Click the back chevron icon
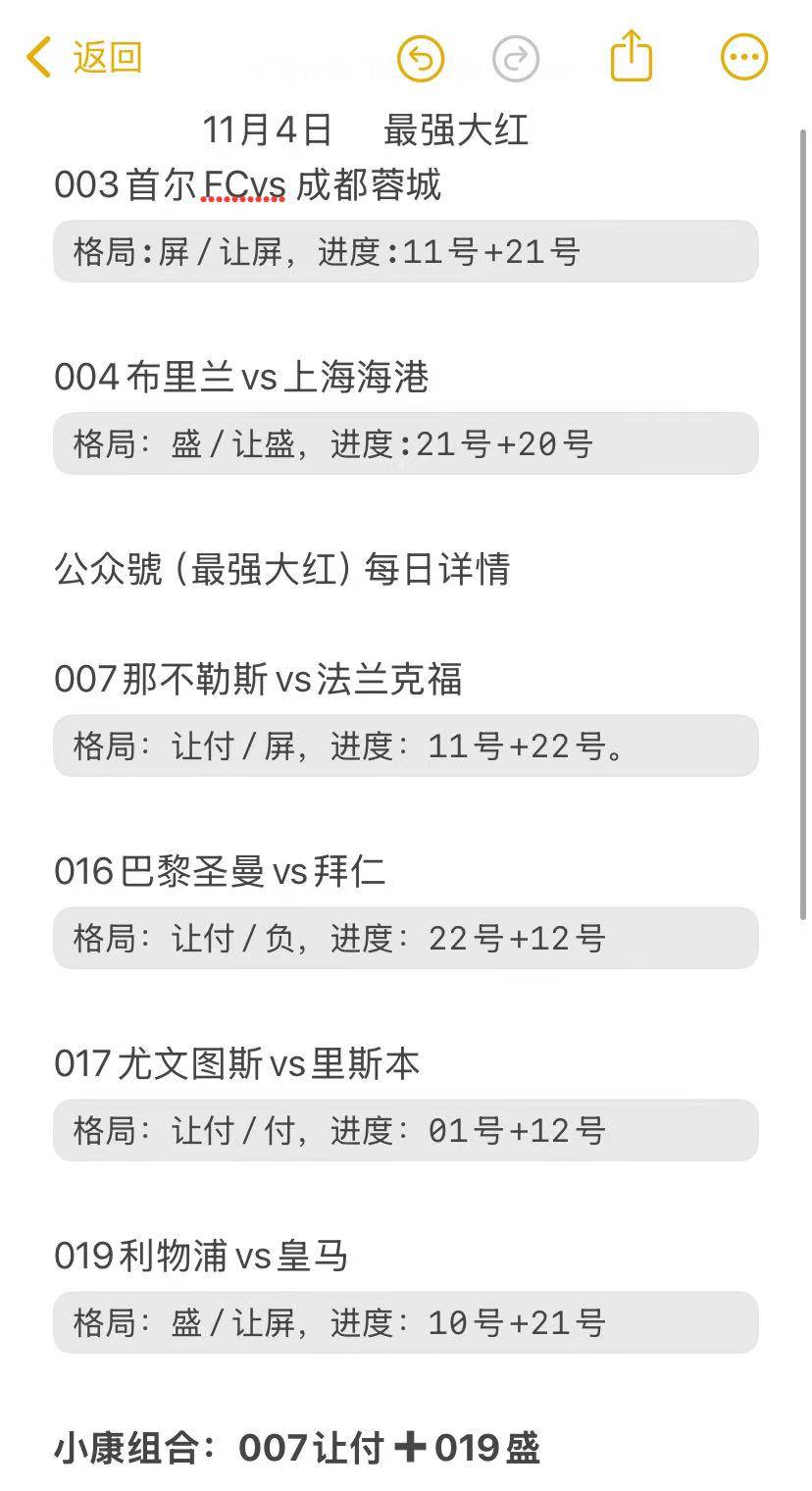Screen dimensions: 812x1491 point(37,57)
